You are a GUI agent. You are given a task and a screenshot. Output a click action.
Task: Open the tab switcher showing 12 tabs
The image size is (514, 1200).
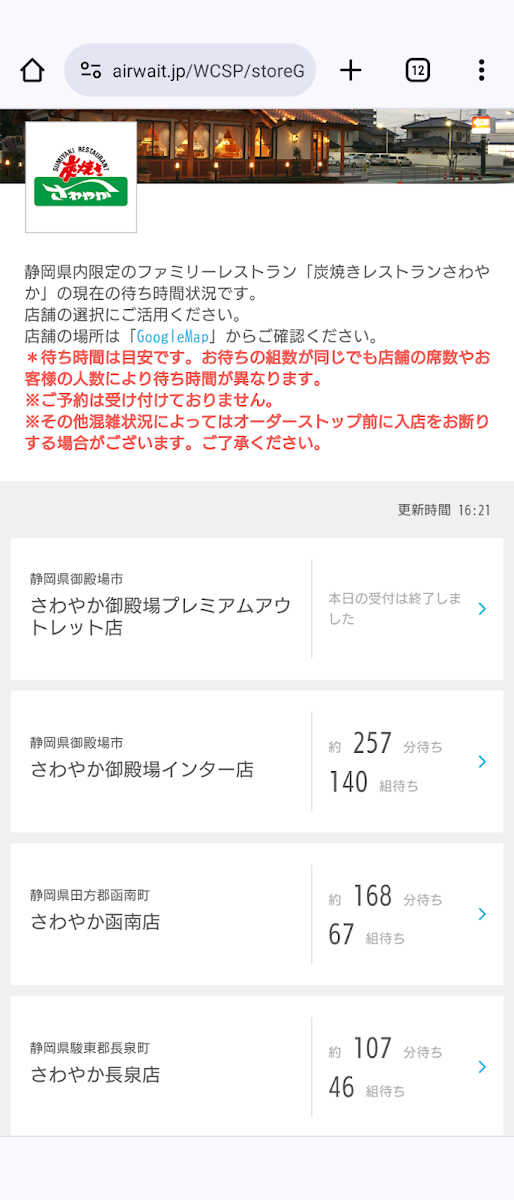(418, 70)
